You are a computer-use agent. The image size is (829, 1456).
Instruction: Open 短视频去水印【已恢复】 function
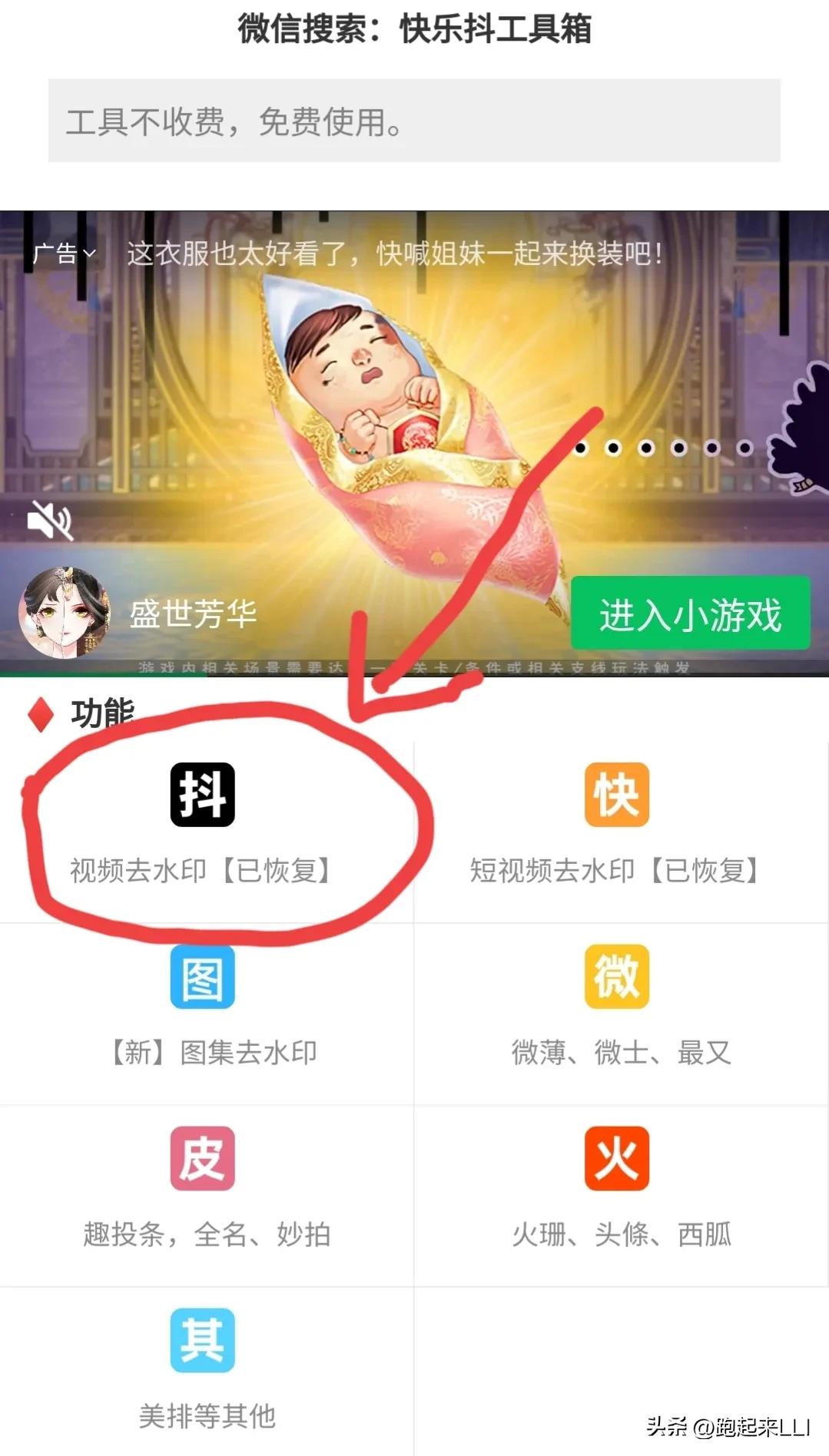click(615, 870)
